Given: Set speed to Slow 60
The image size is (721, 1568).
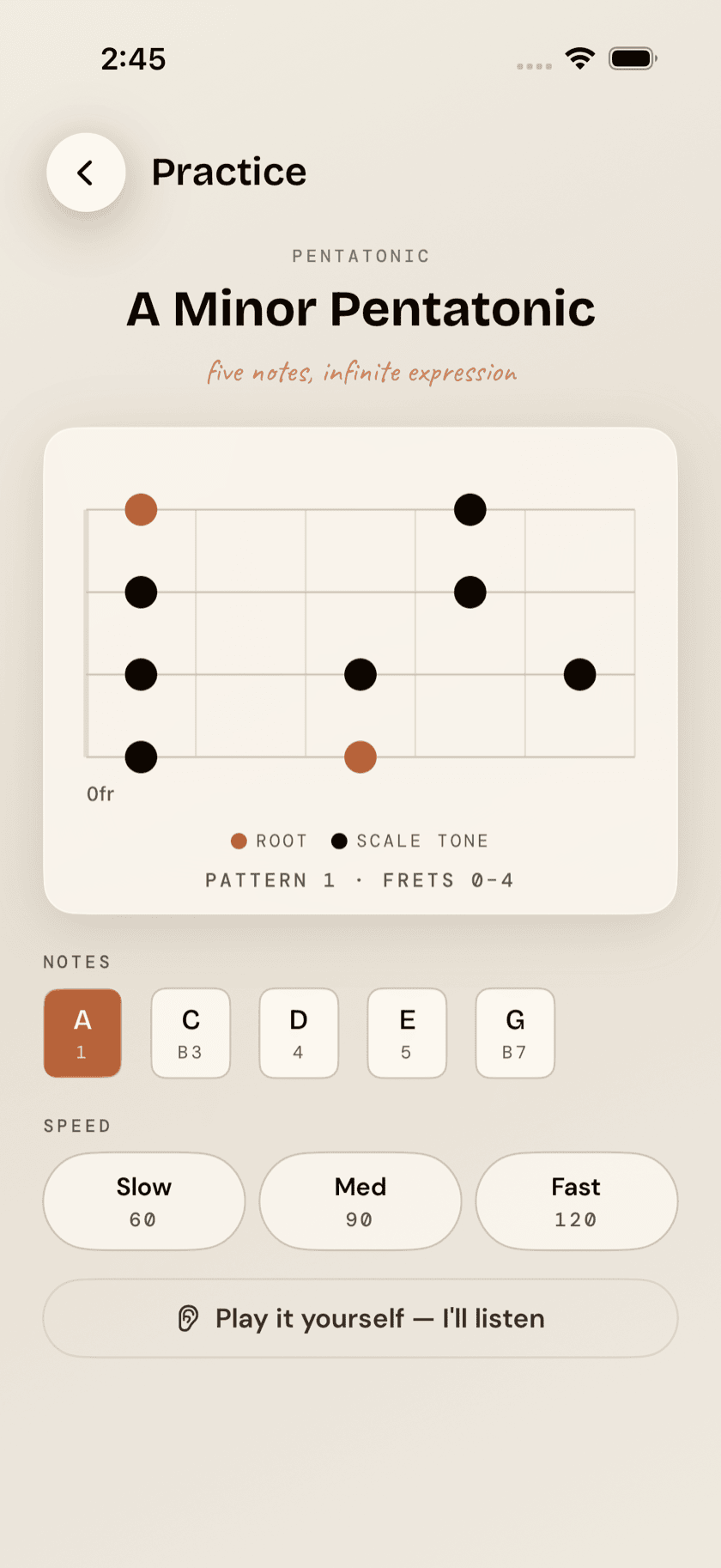Looking at the screenshot, I should pos(144,1201).
